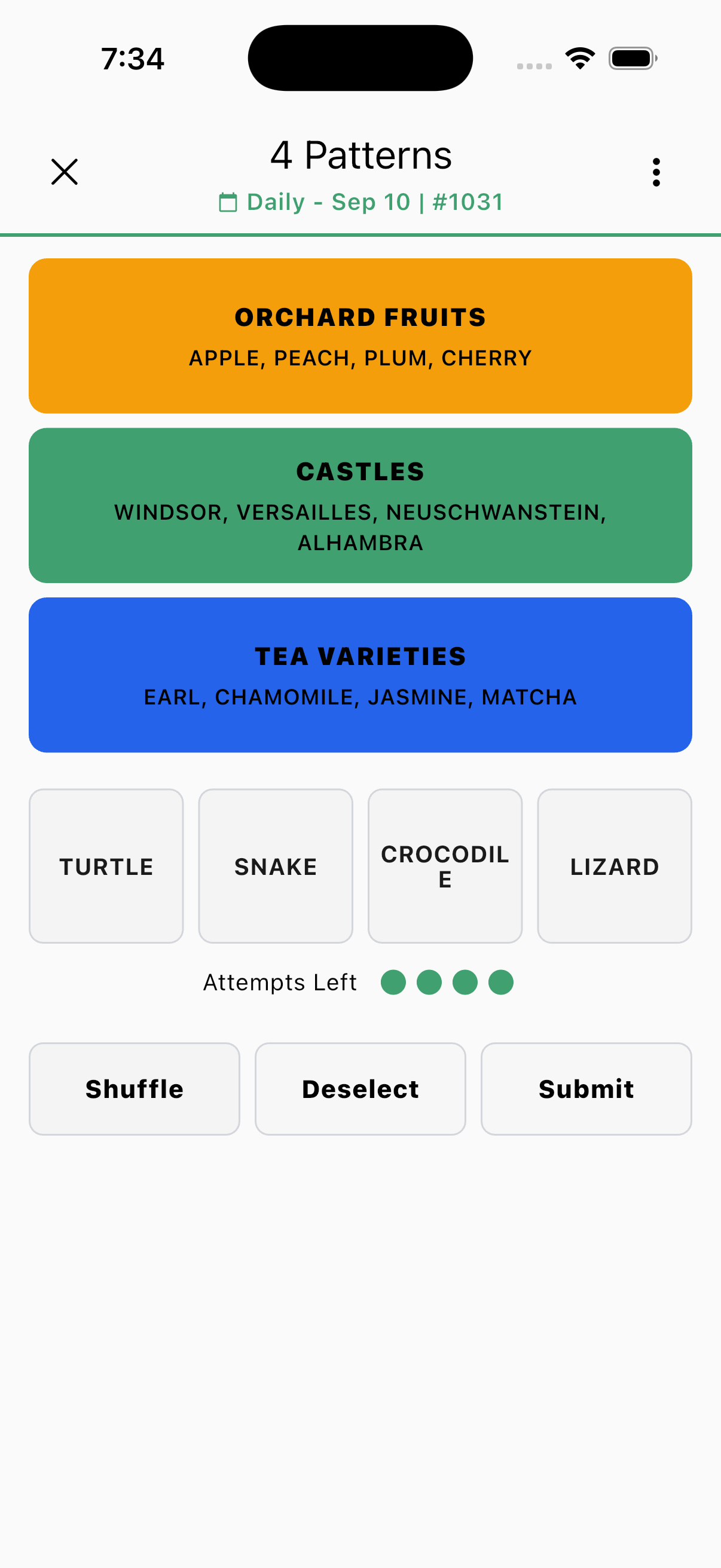The width and height of the screenshot is (721, 1568).
Task: Pick the CROCODILE tile
Action: pyautogui.click(x=445, y=866)
